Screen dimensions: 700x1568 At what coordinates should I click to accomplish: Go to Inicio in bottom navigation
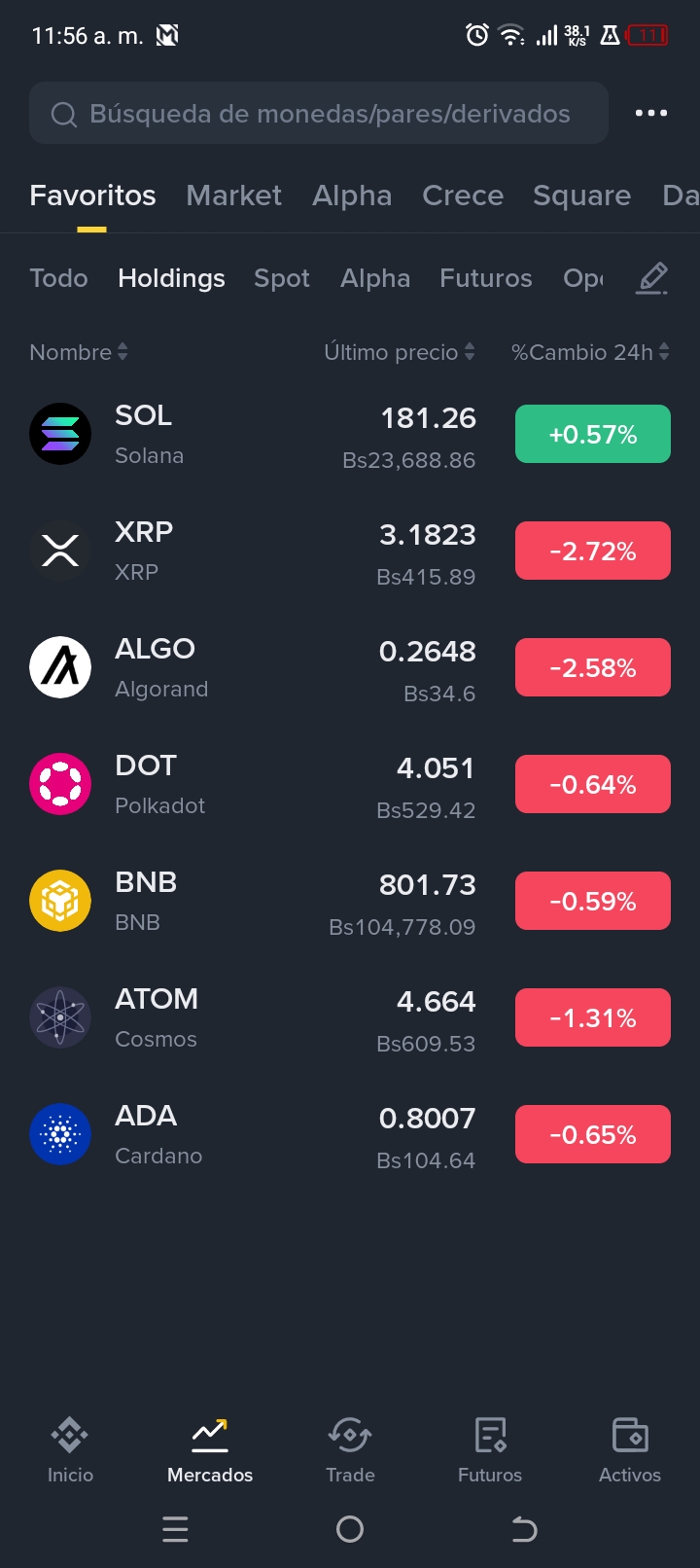(x=70, y=1449)
